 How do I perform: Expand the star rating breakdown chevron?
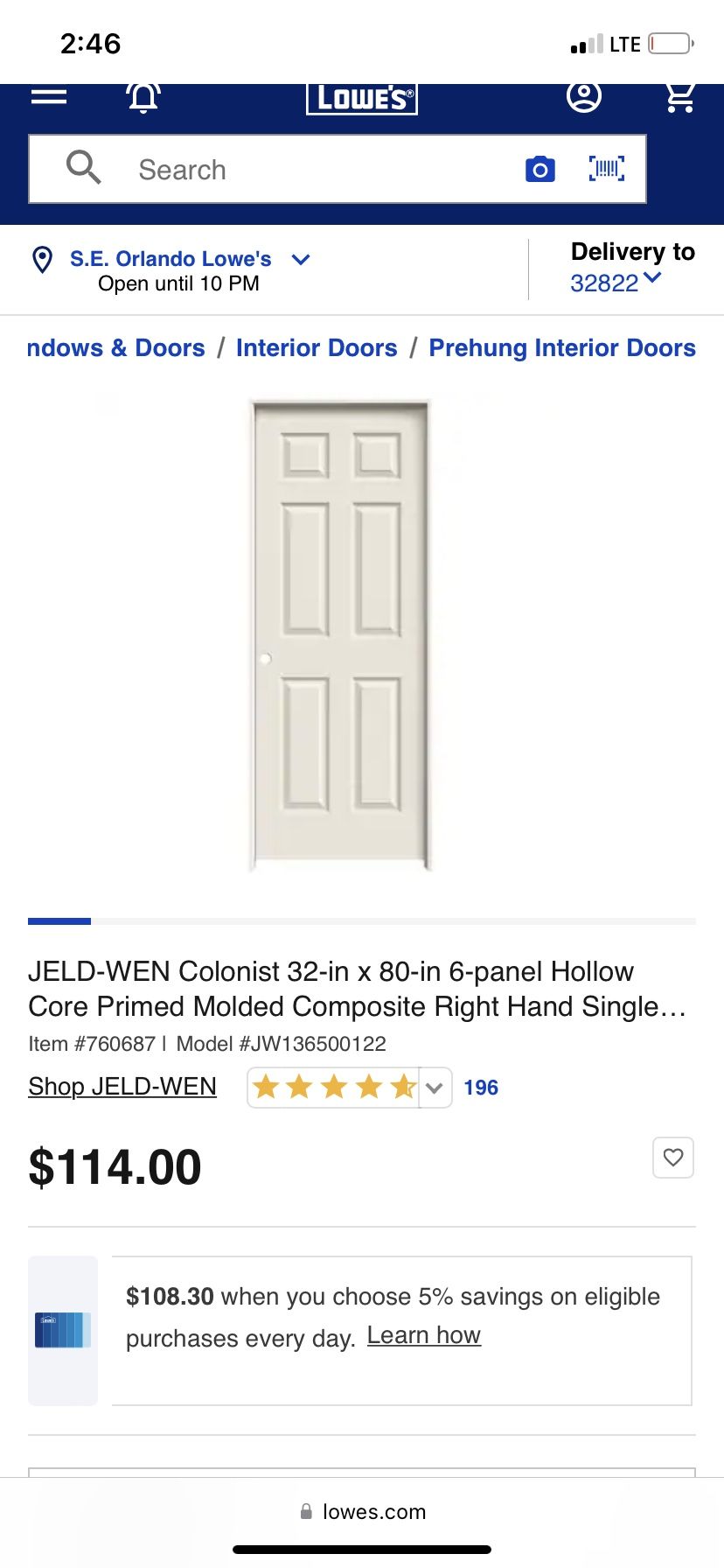tap(435, 1088)
